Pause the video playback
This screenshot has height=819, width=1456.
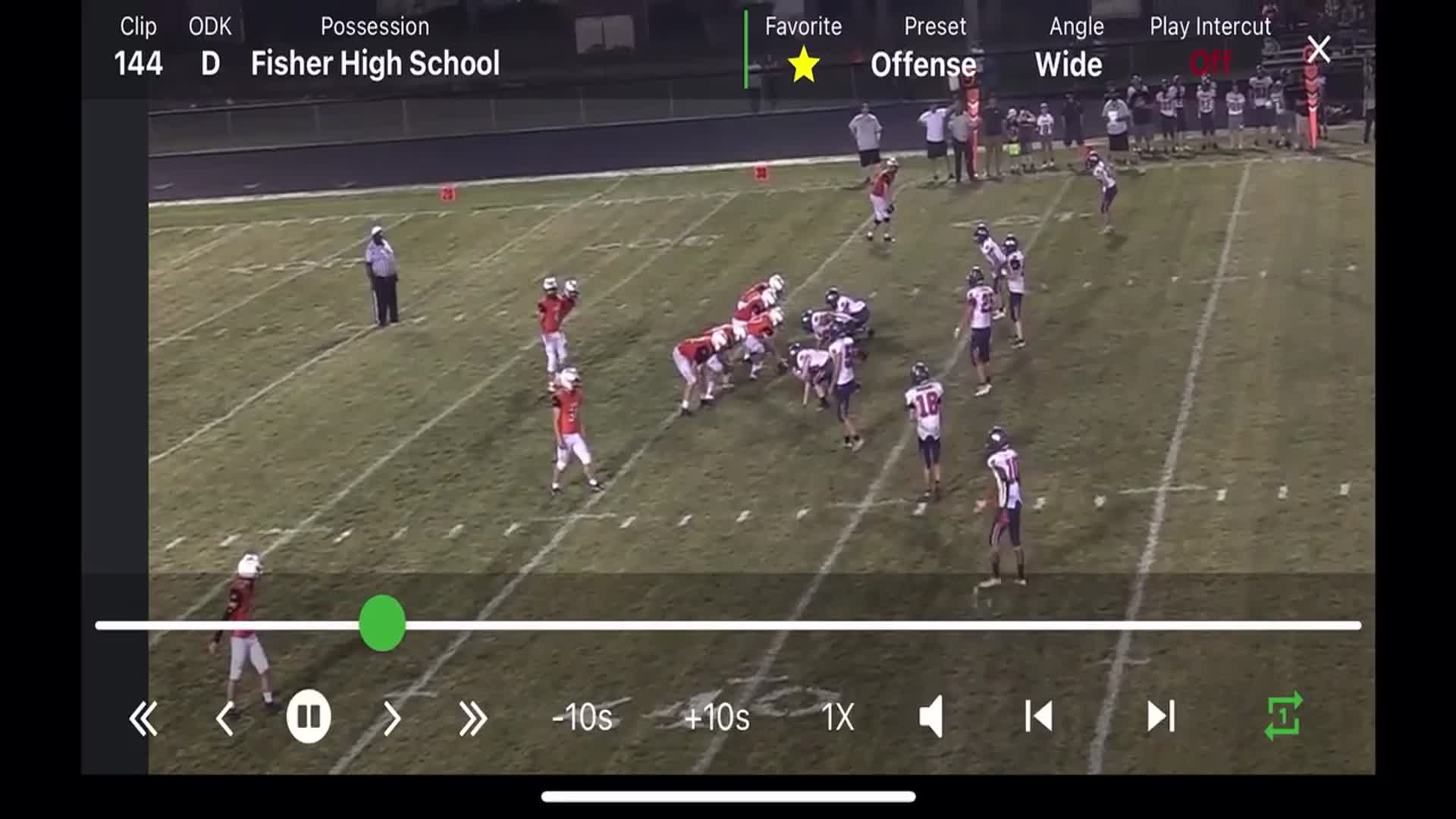(x=308, y=716)
